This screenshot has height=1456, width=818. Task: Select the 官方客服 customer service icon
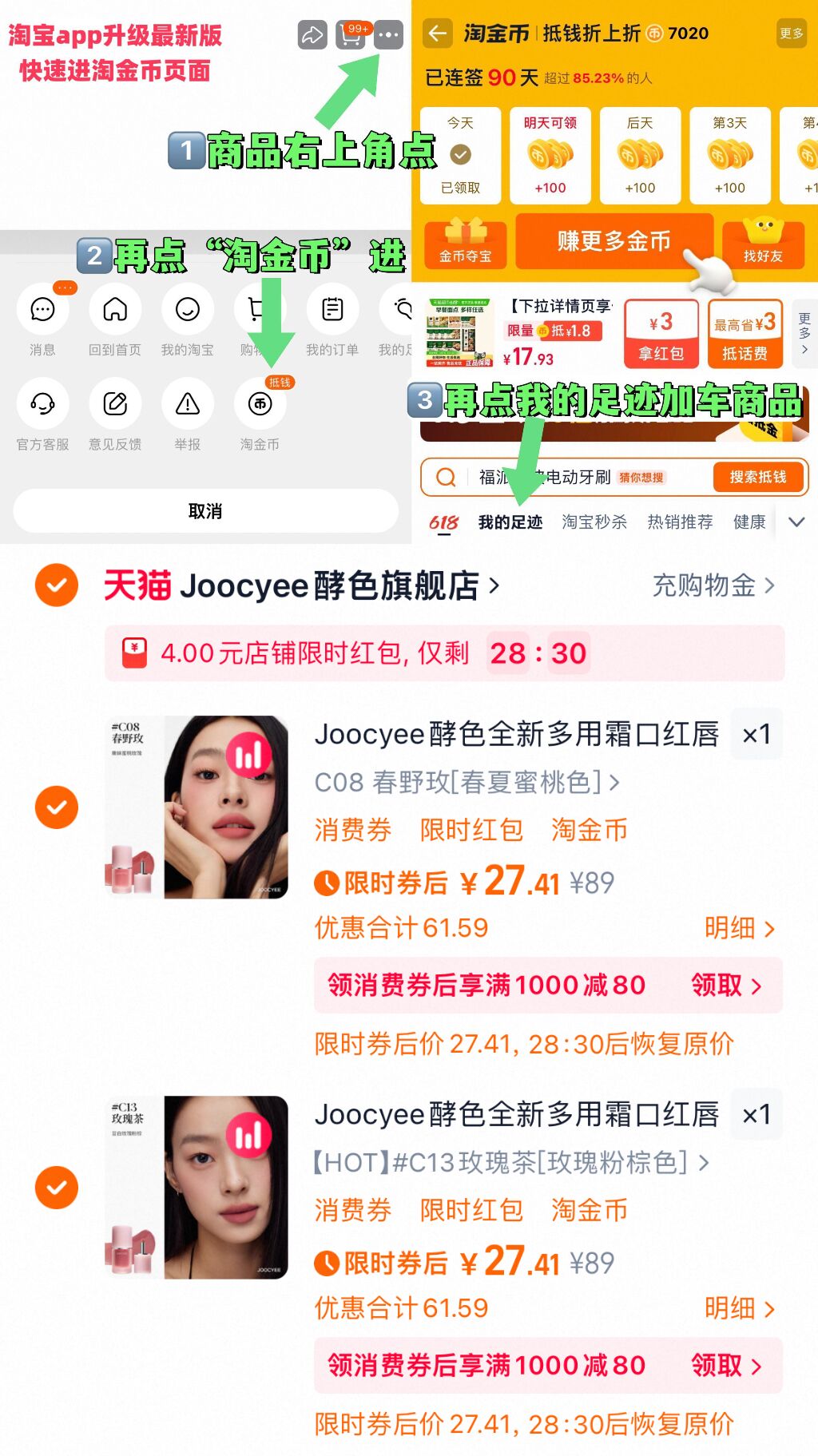click(44, 405)
